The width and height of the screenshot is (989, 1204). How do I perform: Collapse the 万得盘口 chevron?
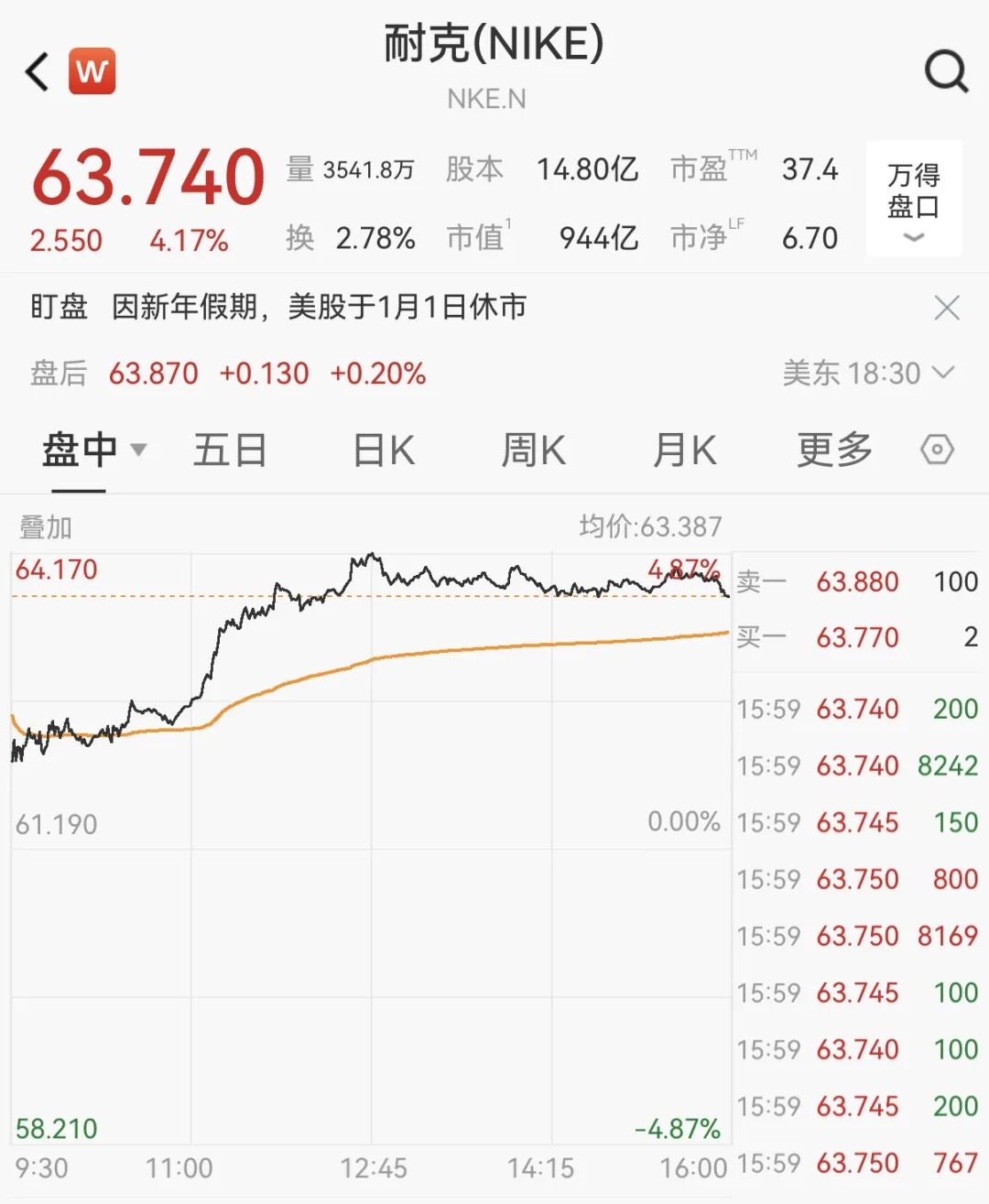pos(912,238)
